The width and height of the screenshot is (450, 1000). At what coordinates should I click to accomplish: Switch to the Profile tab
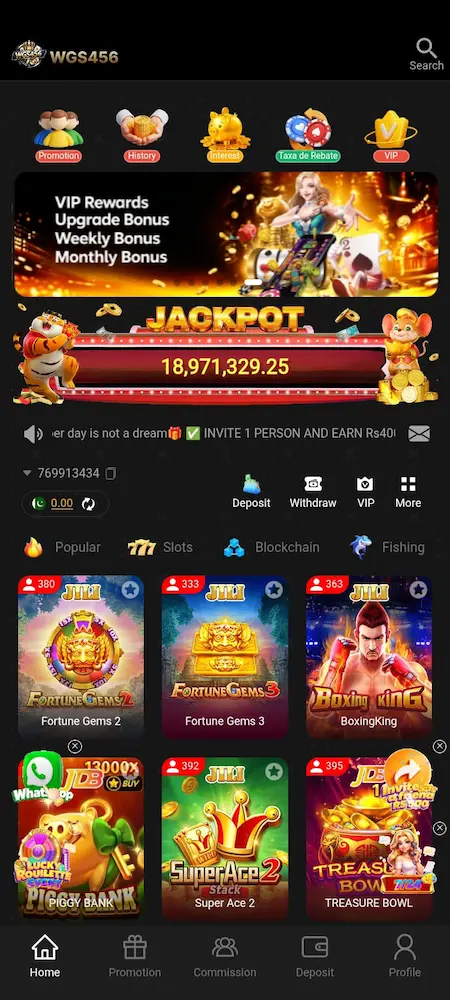(x=405, y=957)
